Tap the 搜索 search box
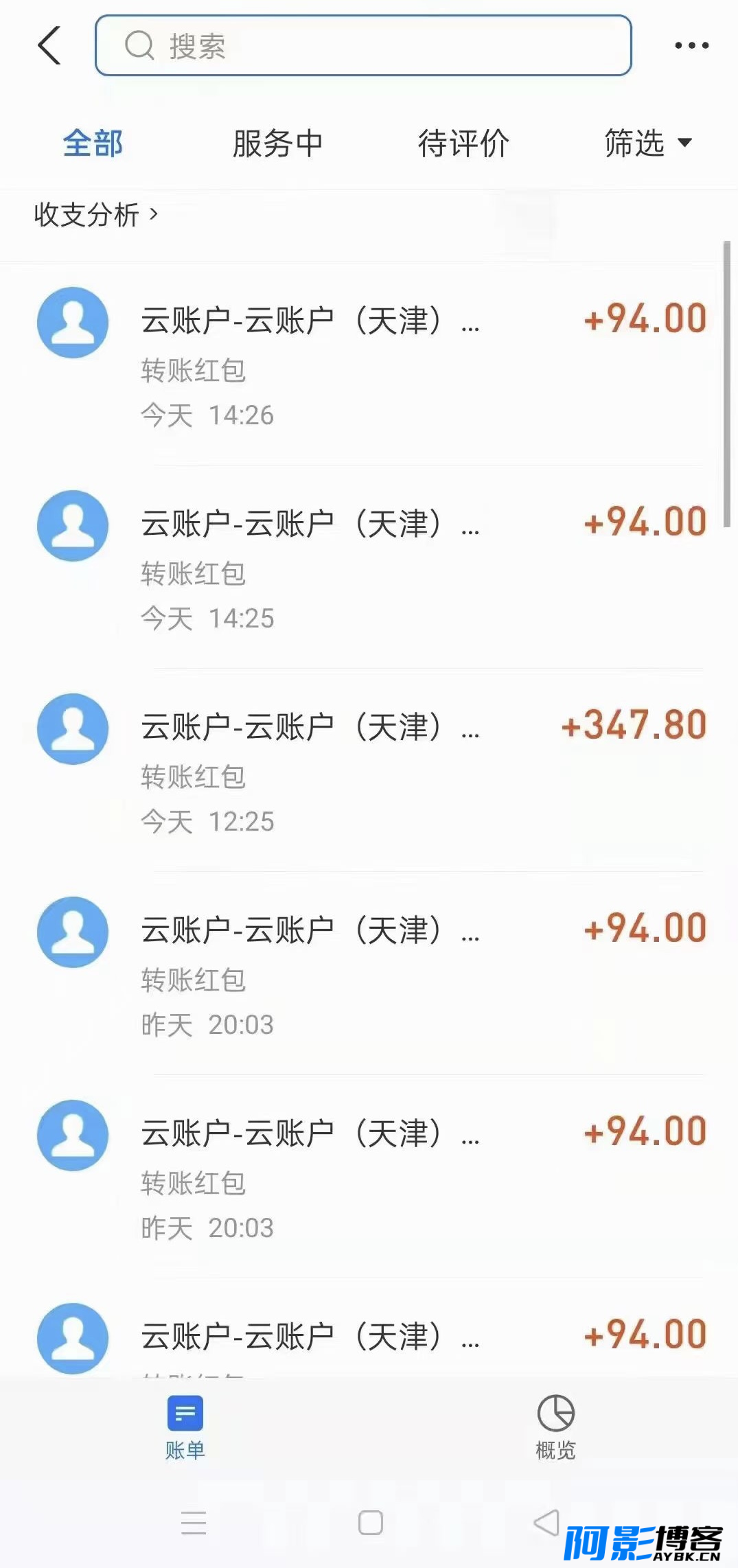The width and height of the screenshot is (738, 1568). tap(363, 45)
